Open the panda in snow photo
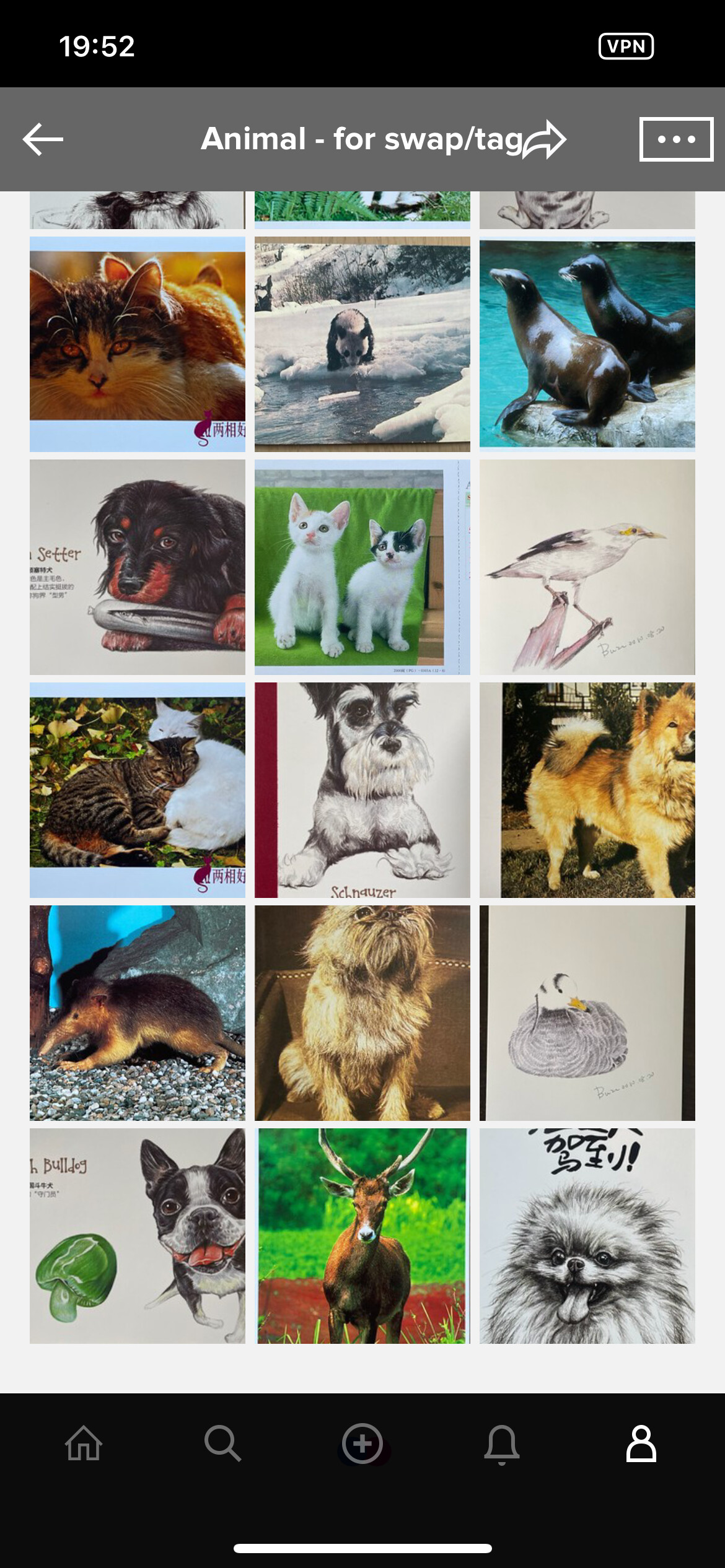Viewport: 725px width, 1568px height. click(362, 344)
